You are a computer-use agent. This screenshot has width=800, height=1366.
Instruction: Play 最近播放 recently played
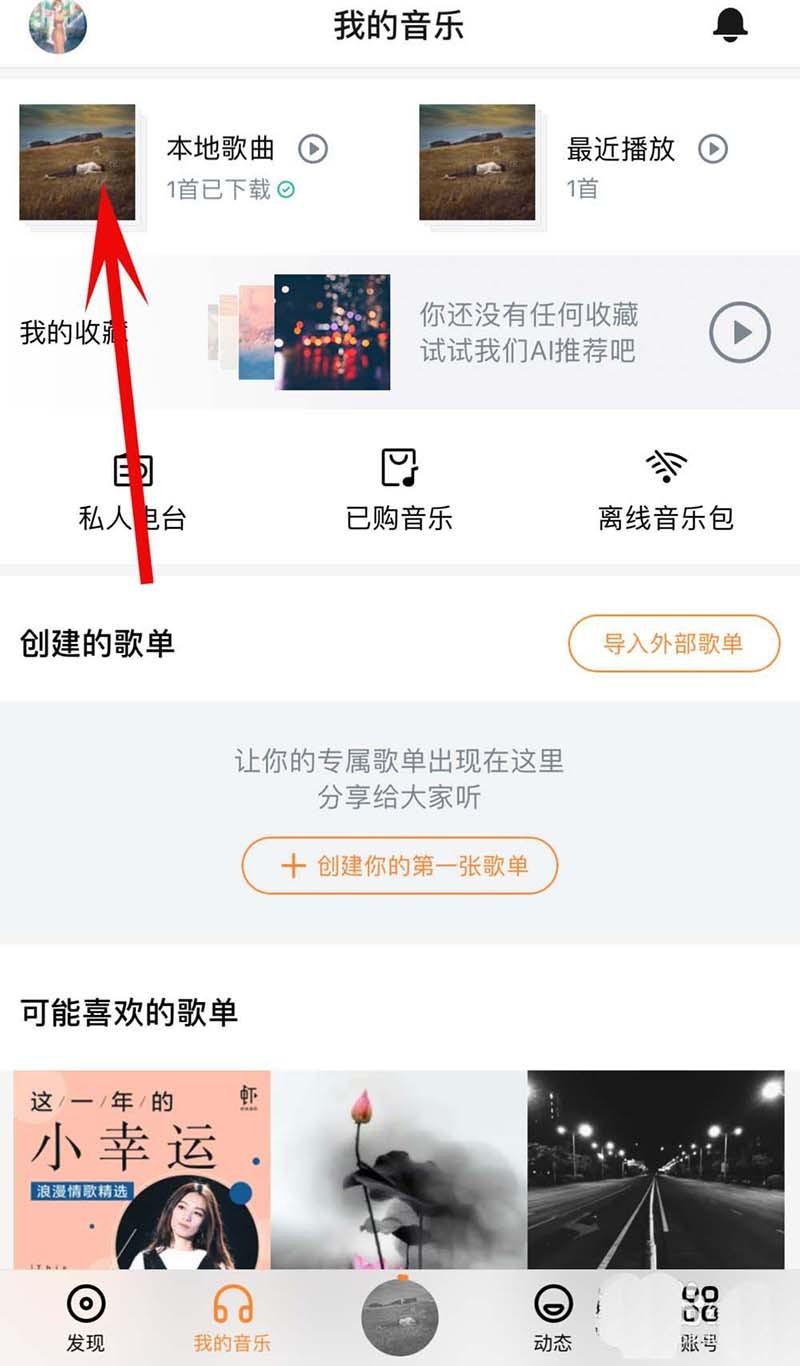(x=715, y=150)
